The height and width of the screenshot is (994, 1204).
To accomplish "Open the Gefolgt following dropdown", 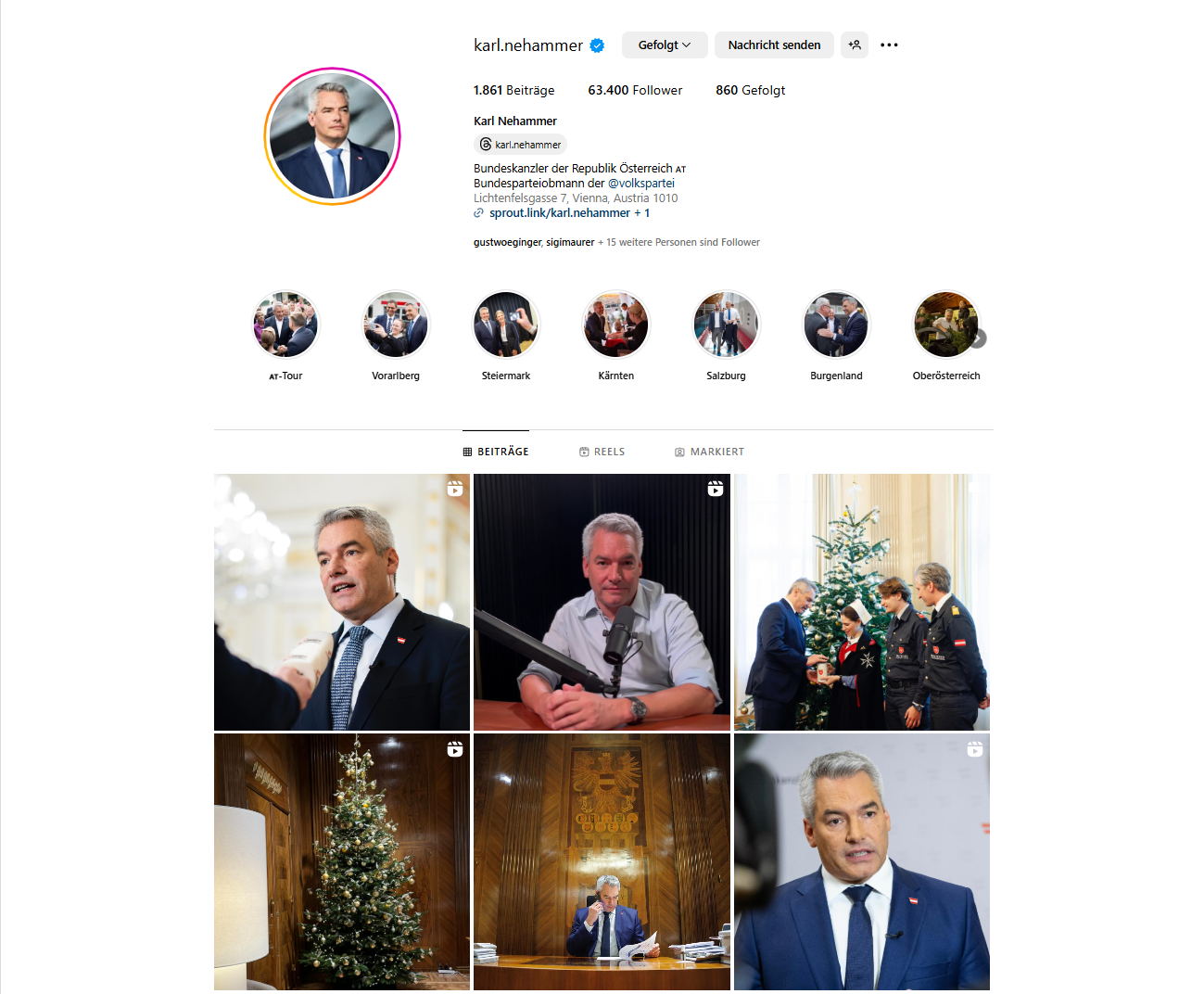I will click(x=664, y=45).
